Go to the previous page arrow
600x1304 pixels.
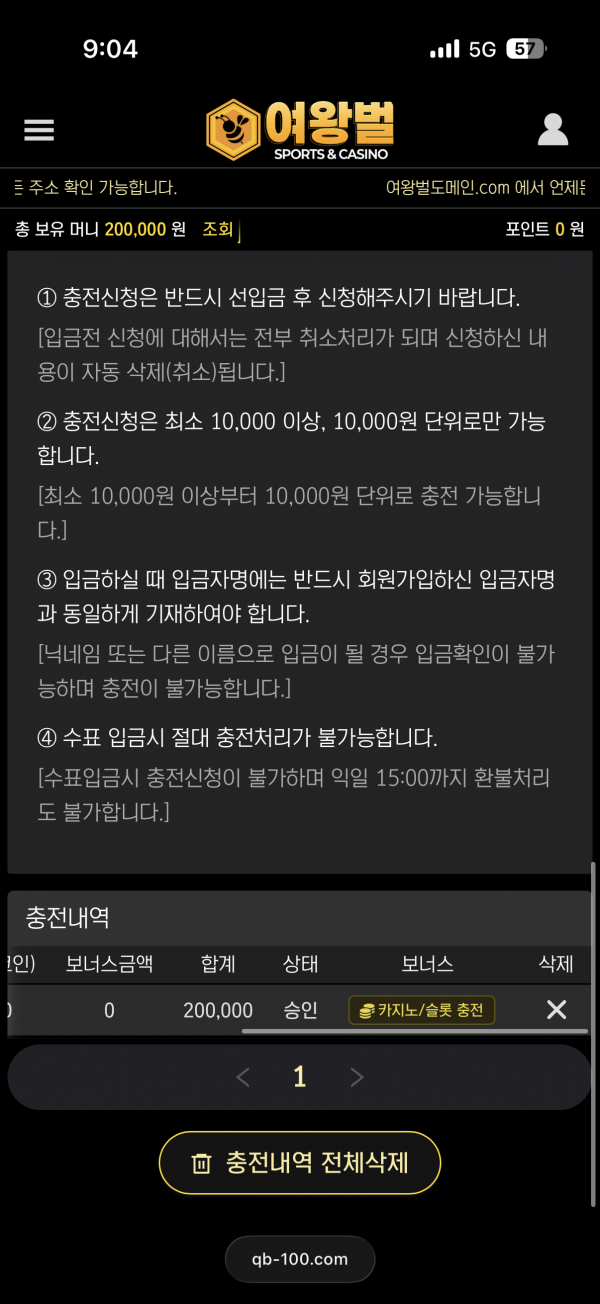click(243, 1077)
